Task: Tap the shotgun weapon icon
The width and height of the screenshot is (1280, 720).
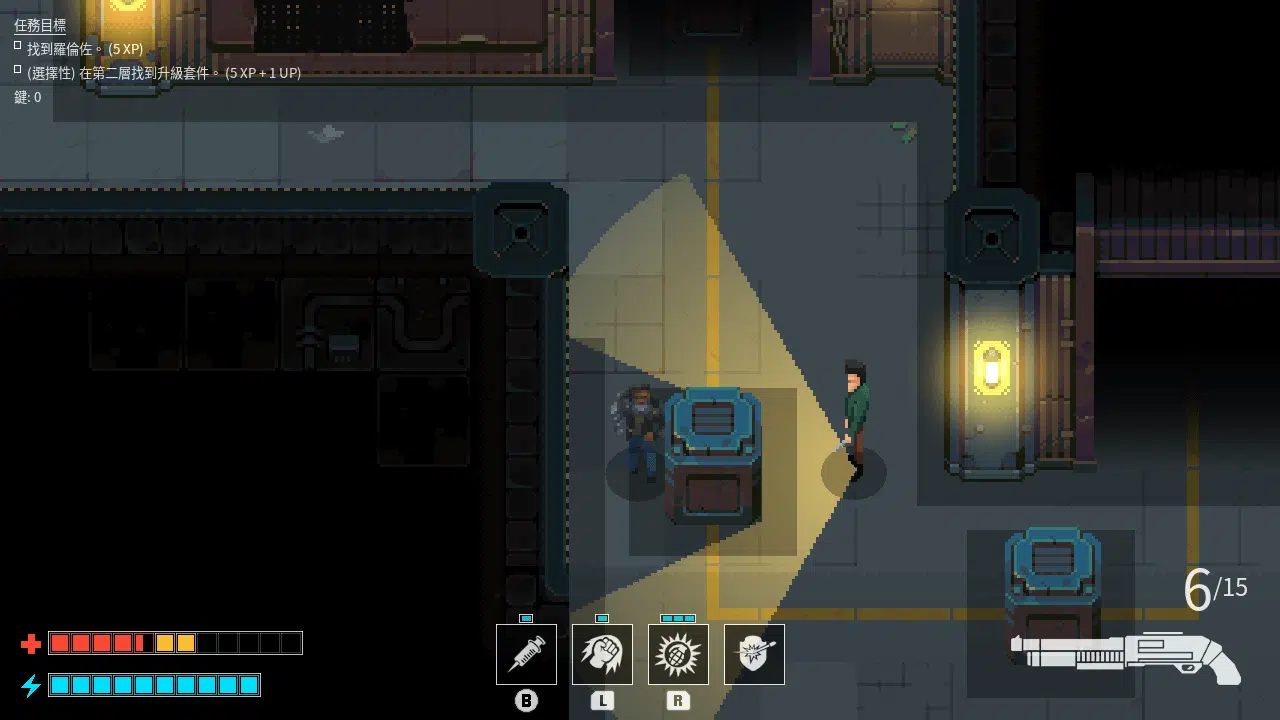Action: [1125, 654]
